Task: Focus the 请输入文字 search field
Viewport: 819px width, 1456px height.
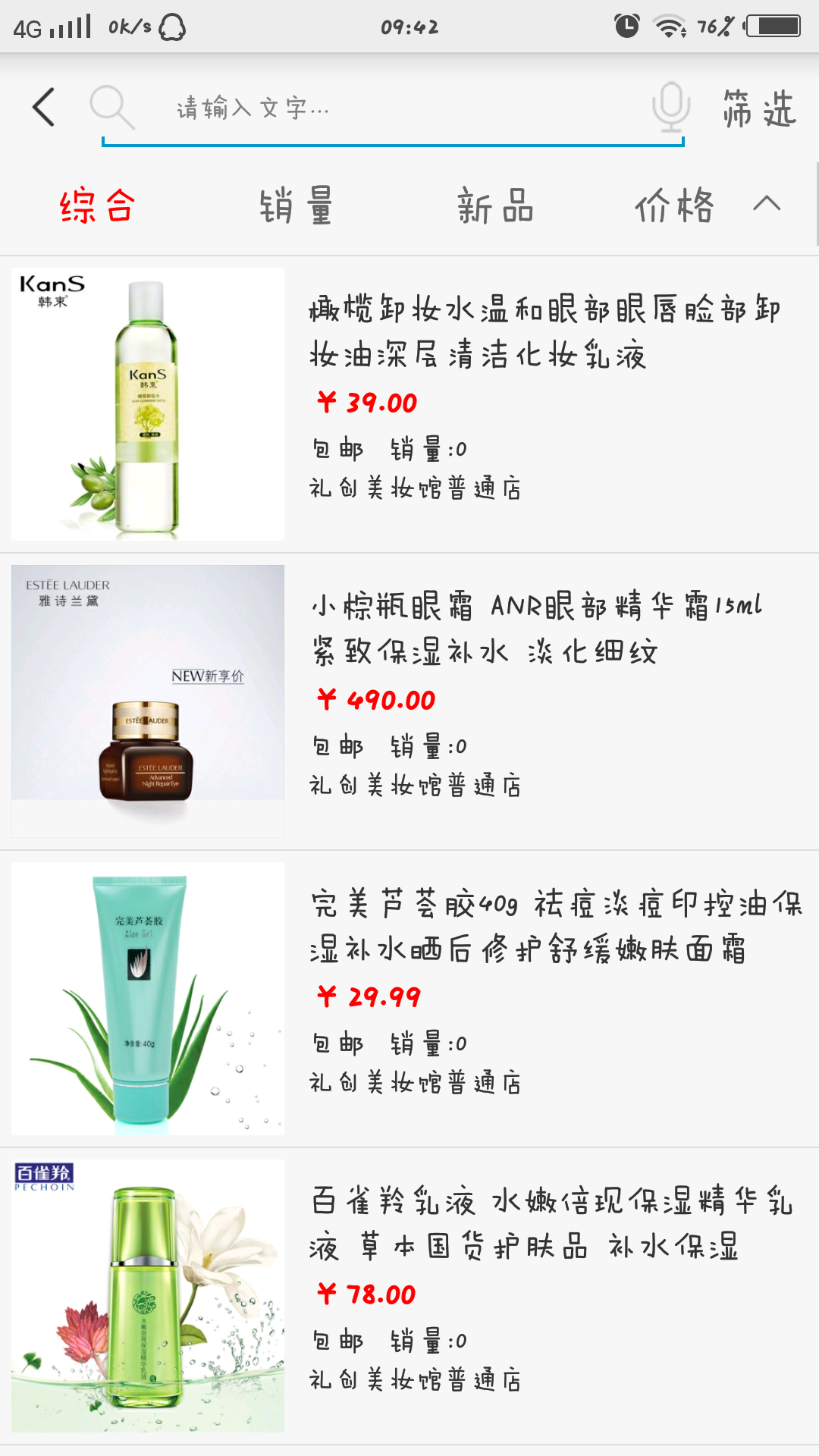Action: tap(394, 108)
